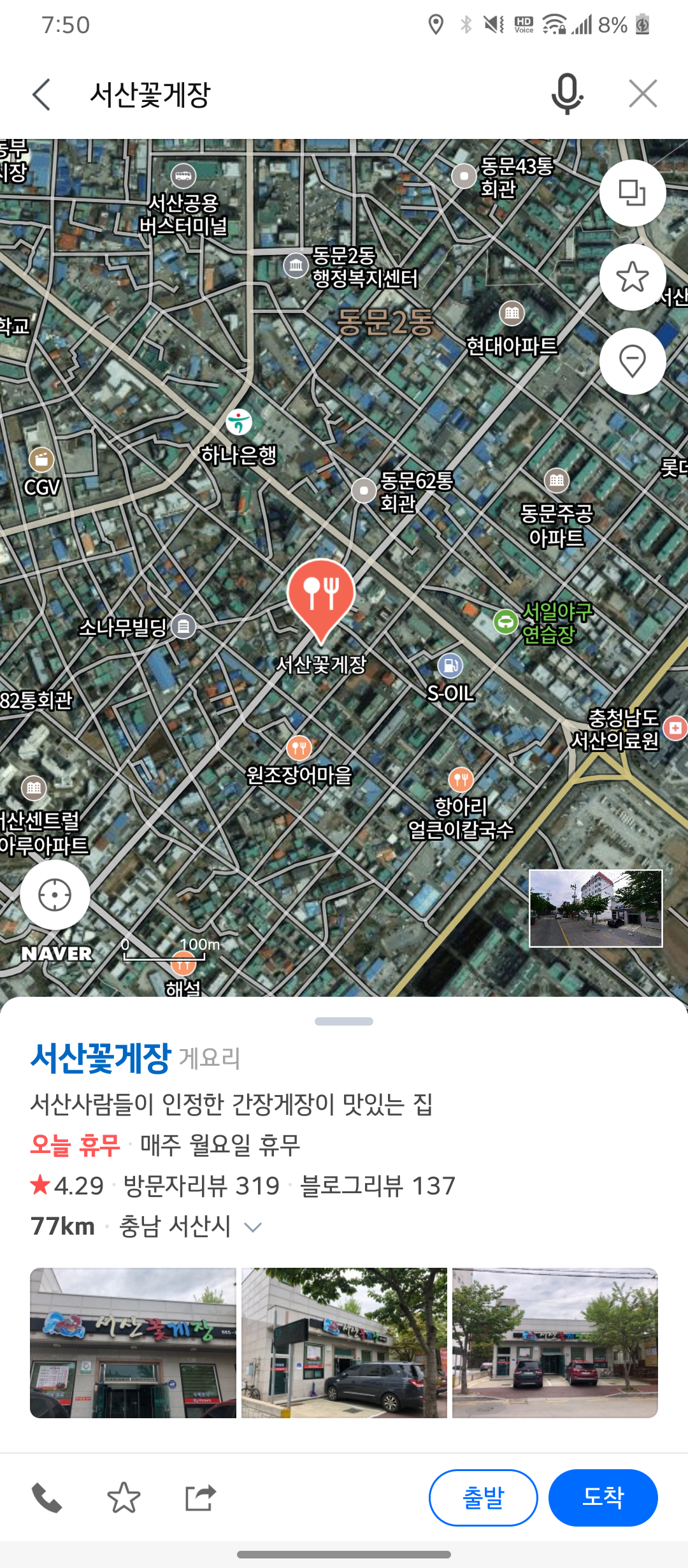Tap the 원조장어마을 restaurant marker
This screenshot has height=1568, width=688.
pyautogui.click(x=299, y=748)
